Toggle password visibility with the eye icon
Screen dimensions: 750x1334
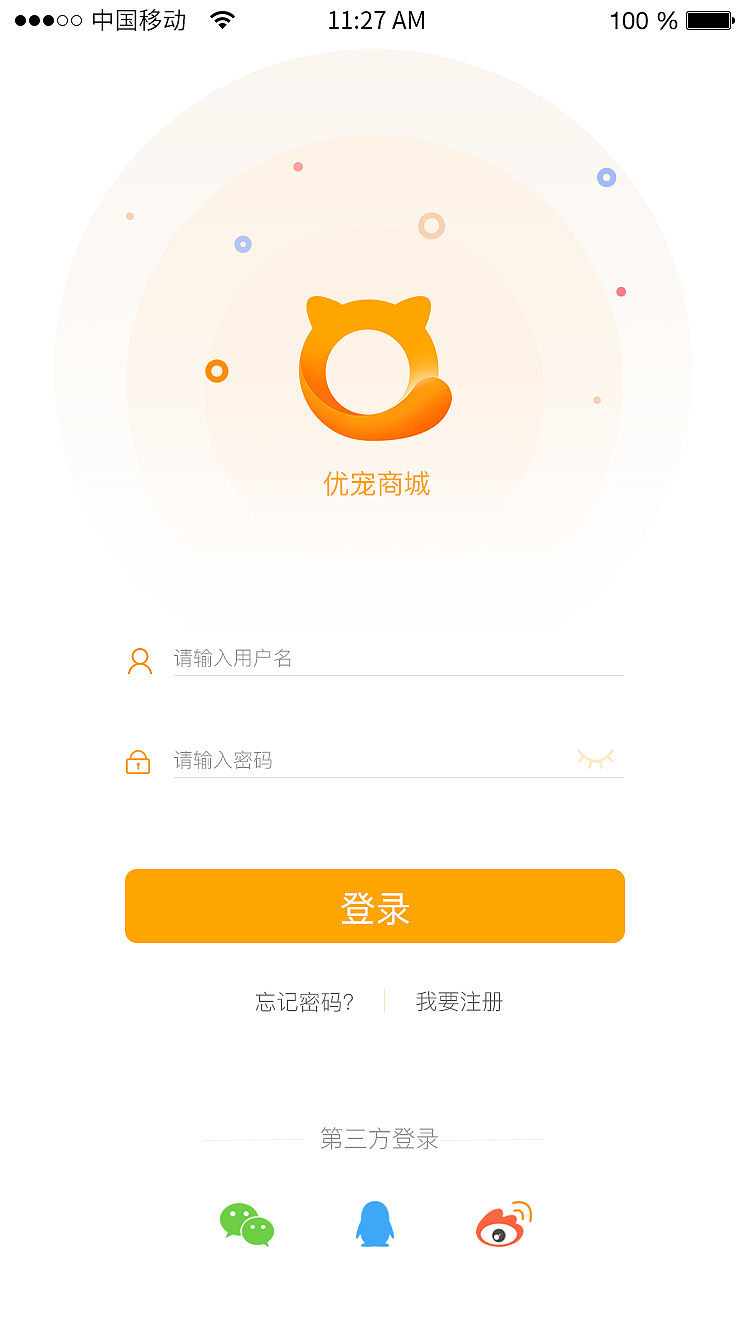tap(596, 758)
